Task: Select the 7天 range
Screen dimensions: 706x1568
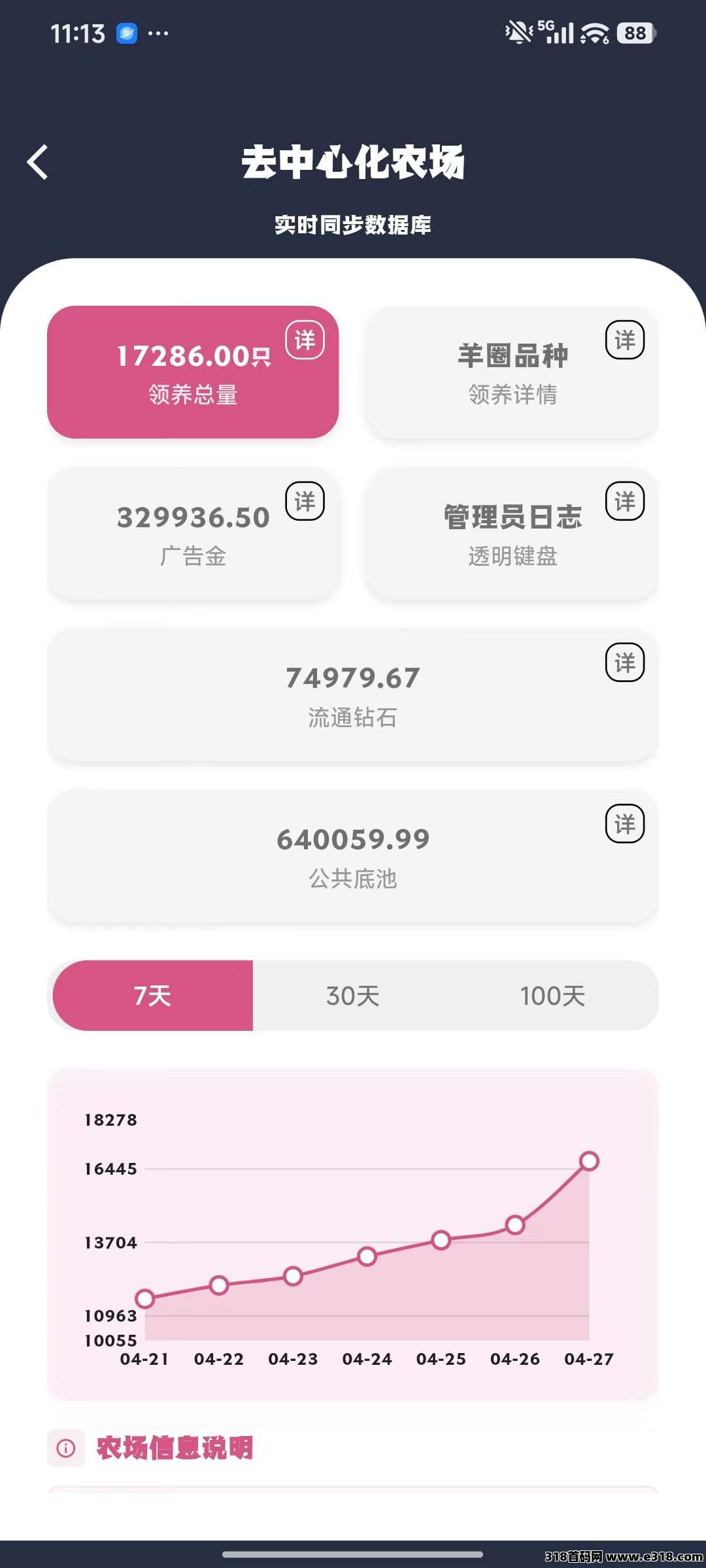Action: coord(152,996)
